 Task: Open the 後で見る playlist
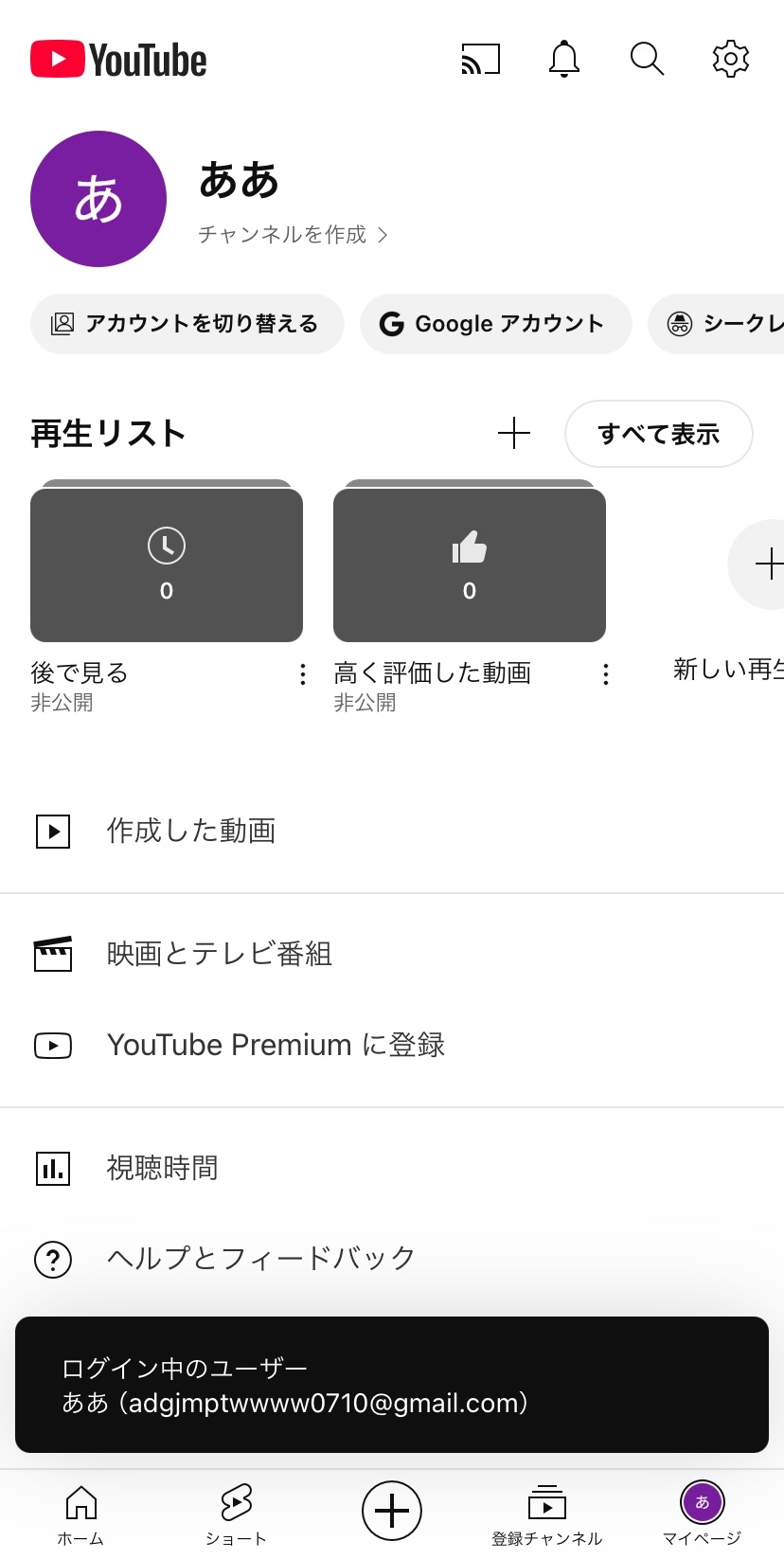pyautogui.click(x=167, y=565)
